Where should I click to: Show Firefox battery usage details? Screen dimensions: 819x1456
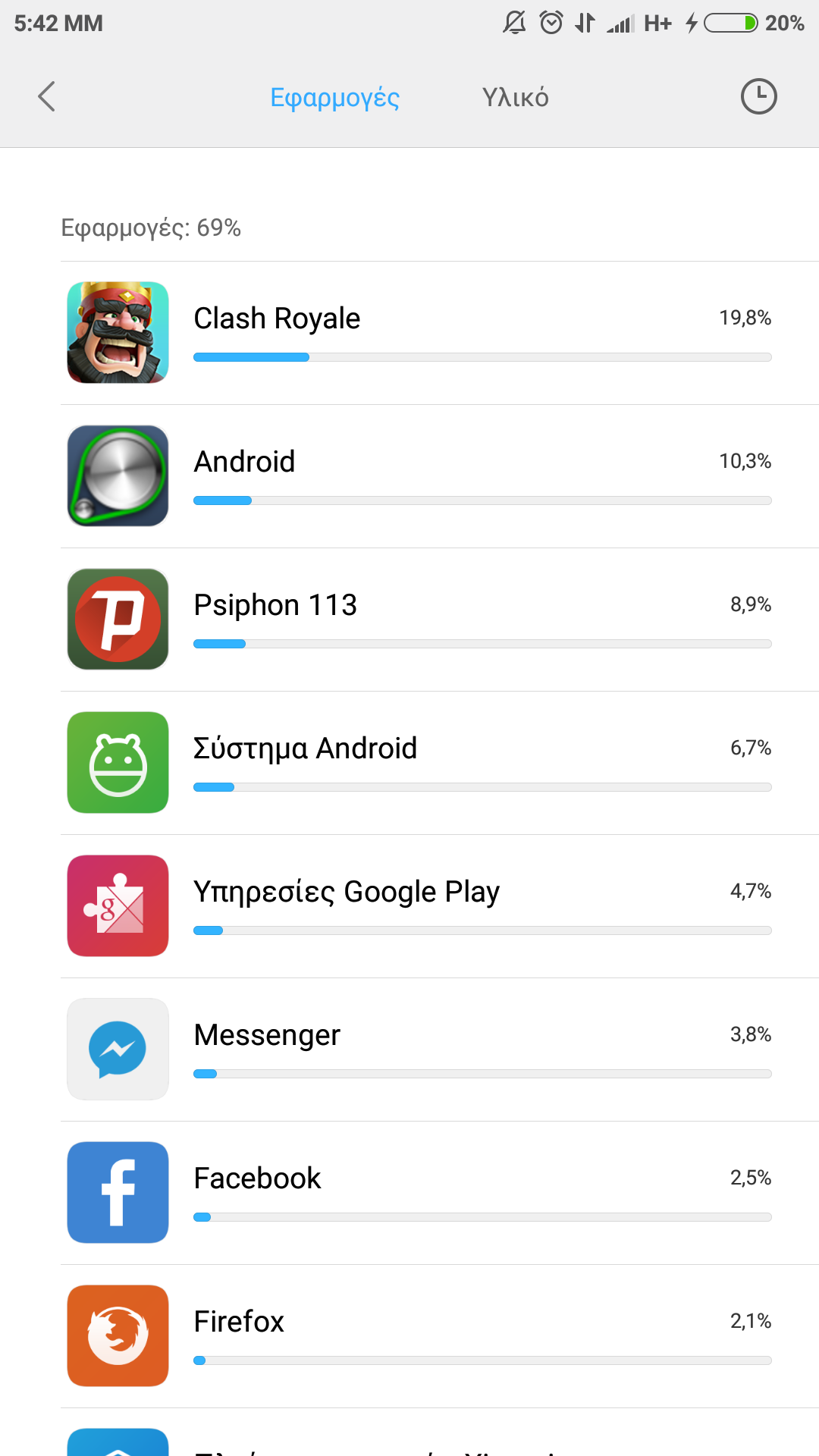440,1336
